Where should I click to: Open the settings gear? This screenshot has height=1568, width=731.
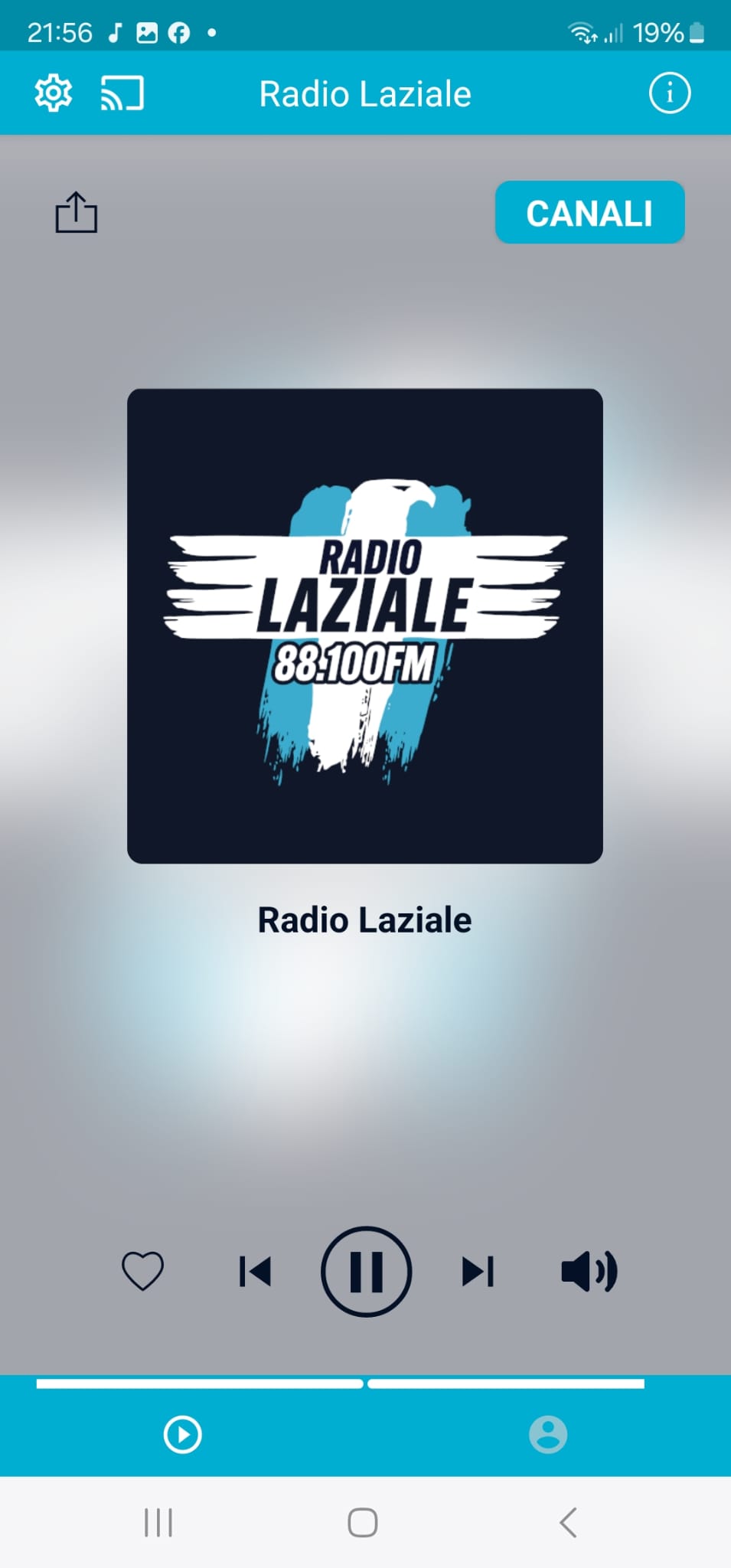[54, 93]
